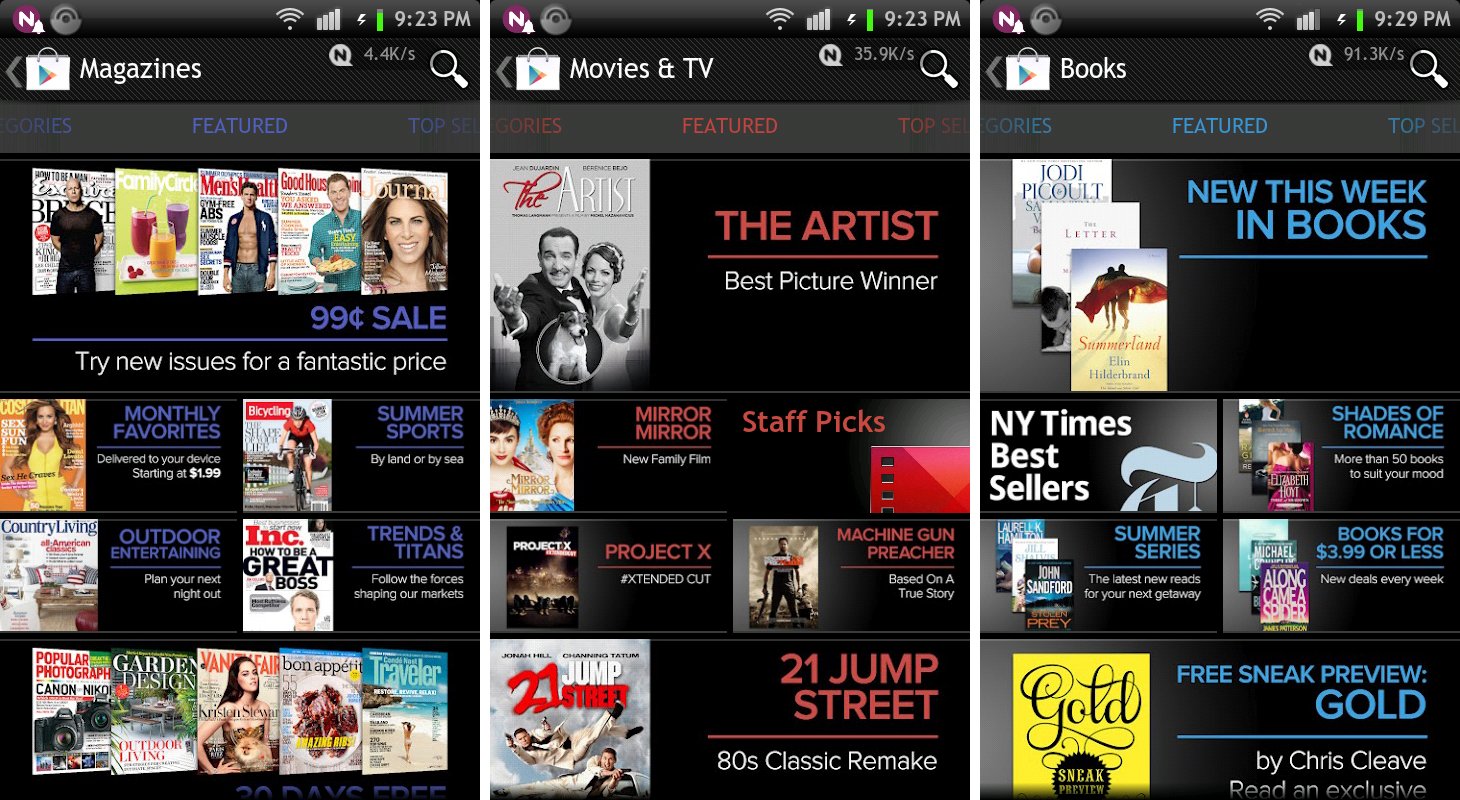This screenshot has width=1460, height=800.
Task: Switch to Top Selling tab in Magazines
Action: 443,126
